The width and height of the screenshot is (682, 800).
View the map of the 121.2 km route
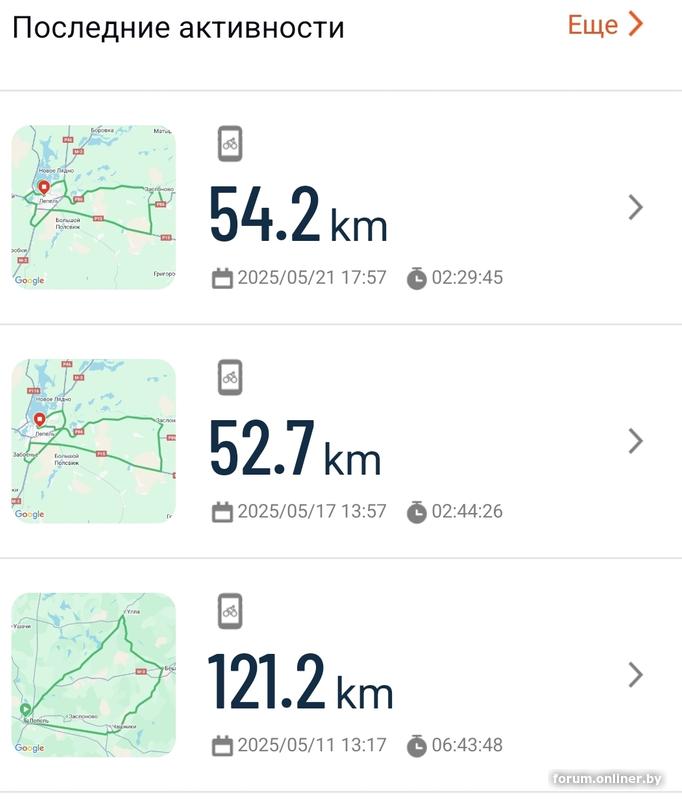(94, 675)
